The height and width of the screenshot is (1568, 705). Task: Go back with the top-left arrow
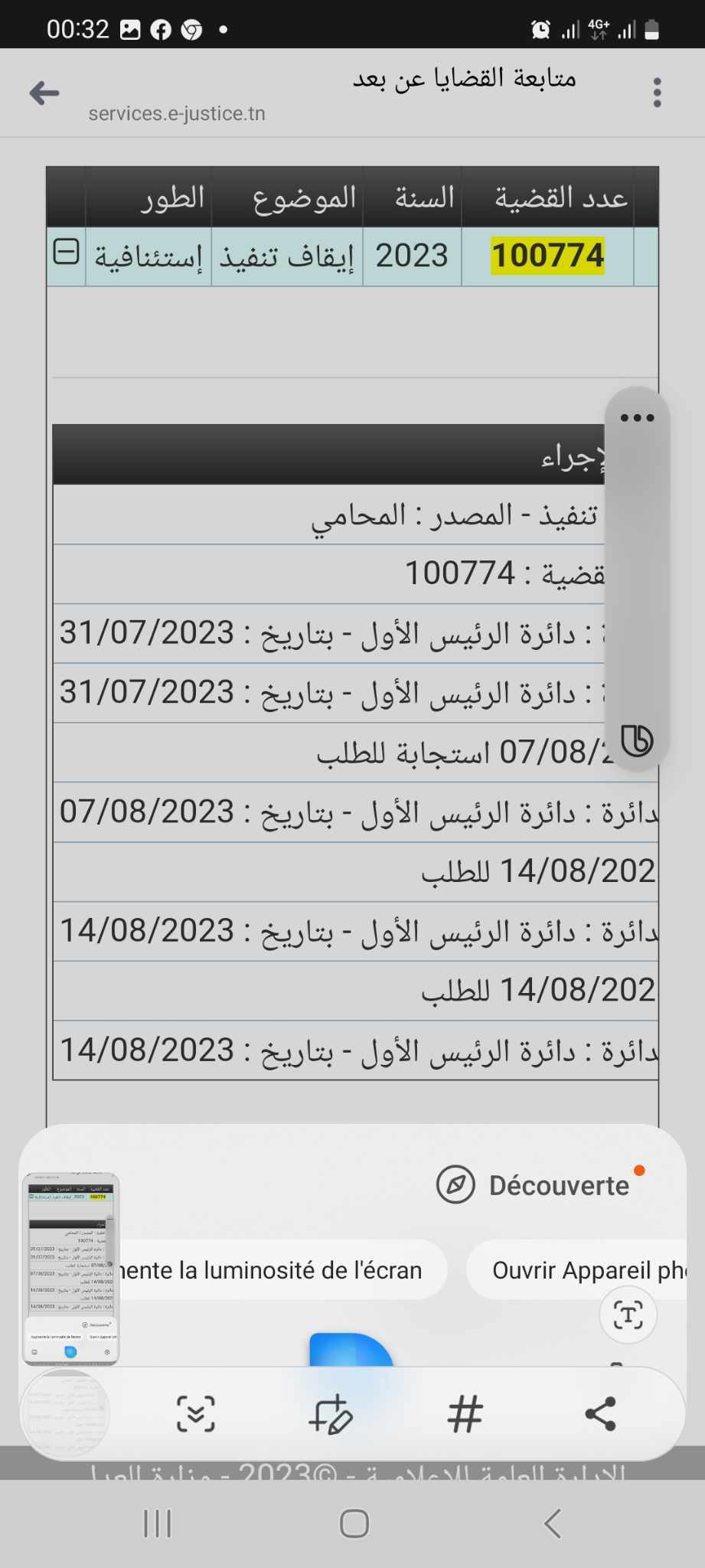44,93
